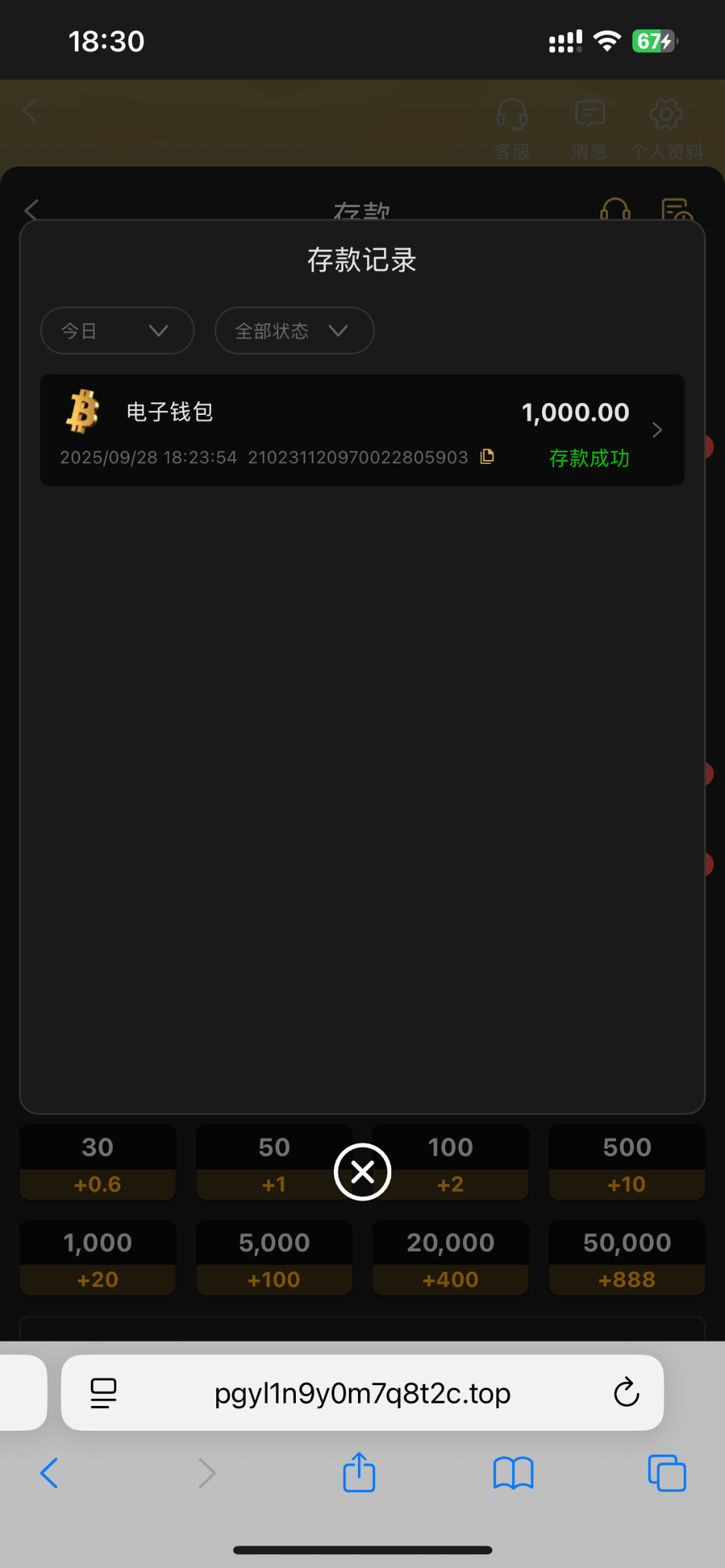
Task: Open the 个人资料 profile settings icon
Action: click(666, 114)
